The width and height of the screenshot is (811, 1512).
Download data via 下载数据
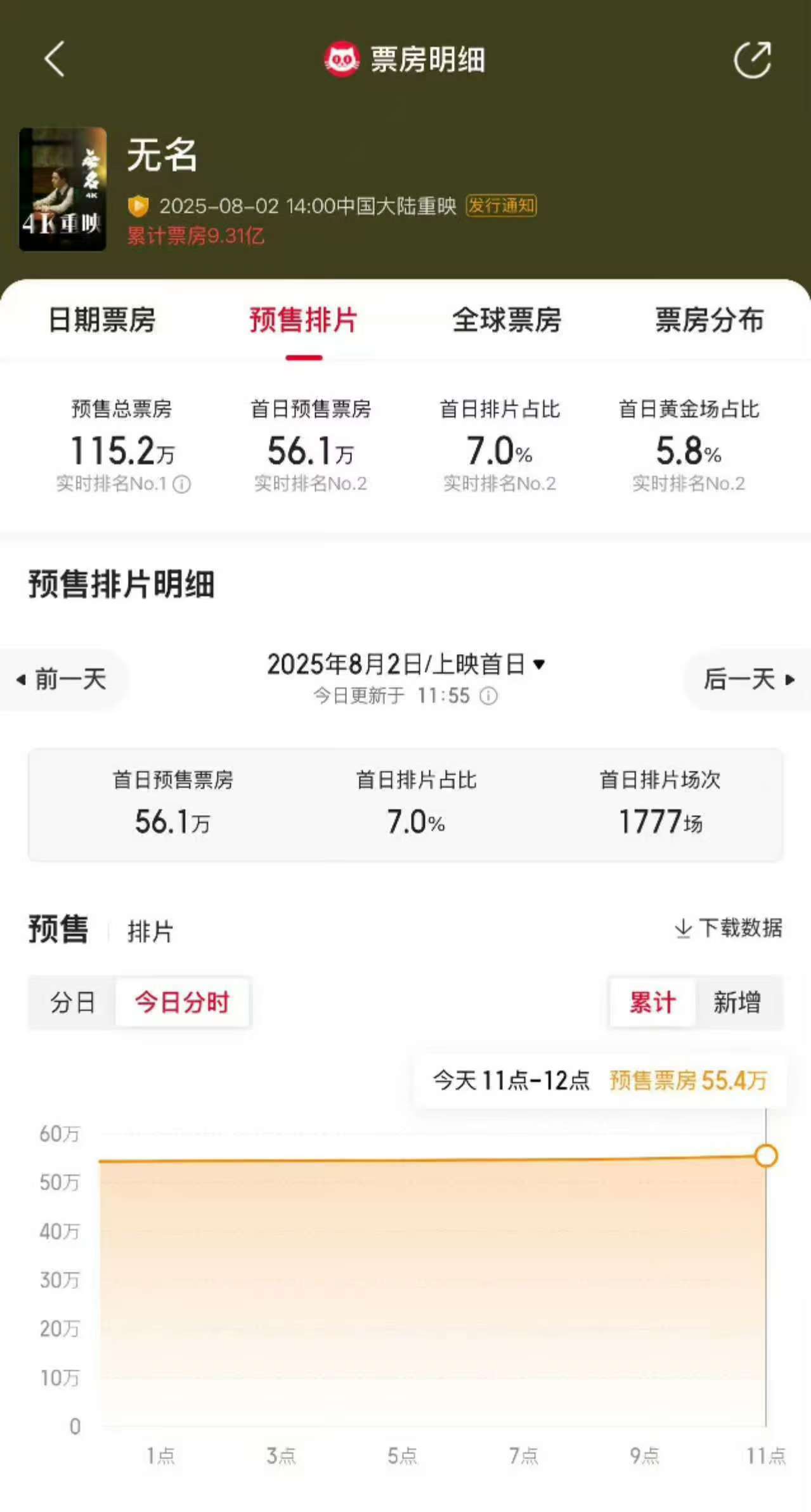(728, 928)
